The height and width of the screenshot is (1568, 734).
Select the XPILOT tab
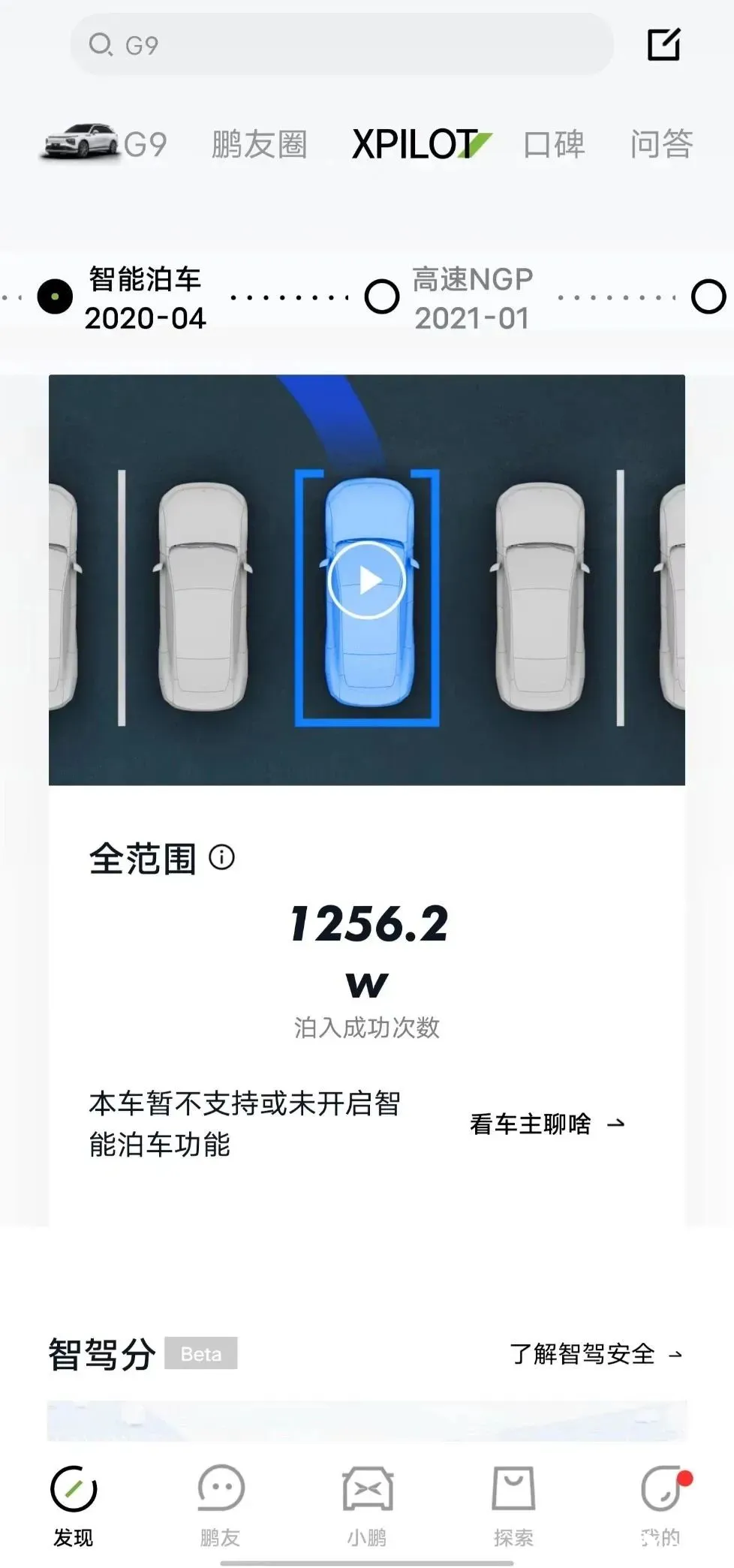(x=420, y=144)
